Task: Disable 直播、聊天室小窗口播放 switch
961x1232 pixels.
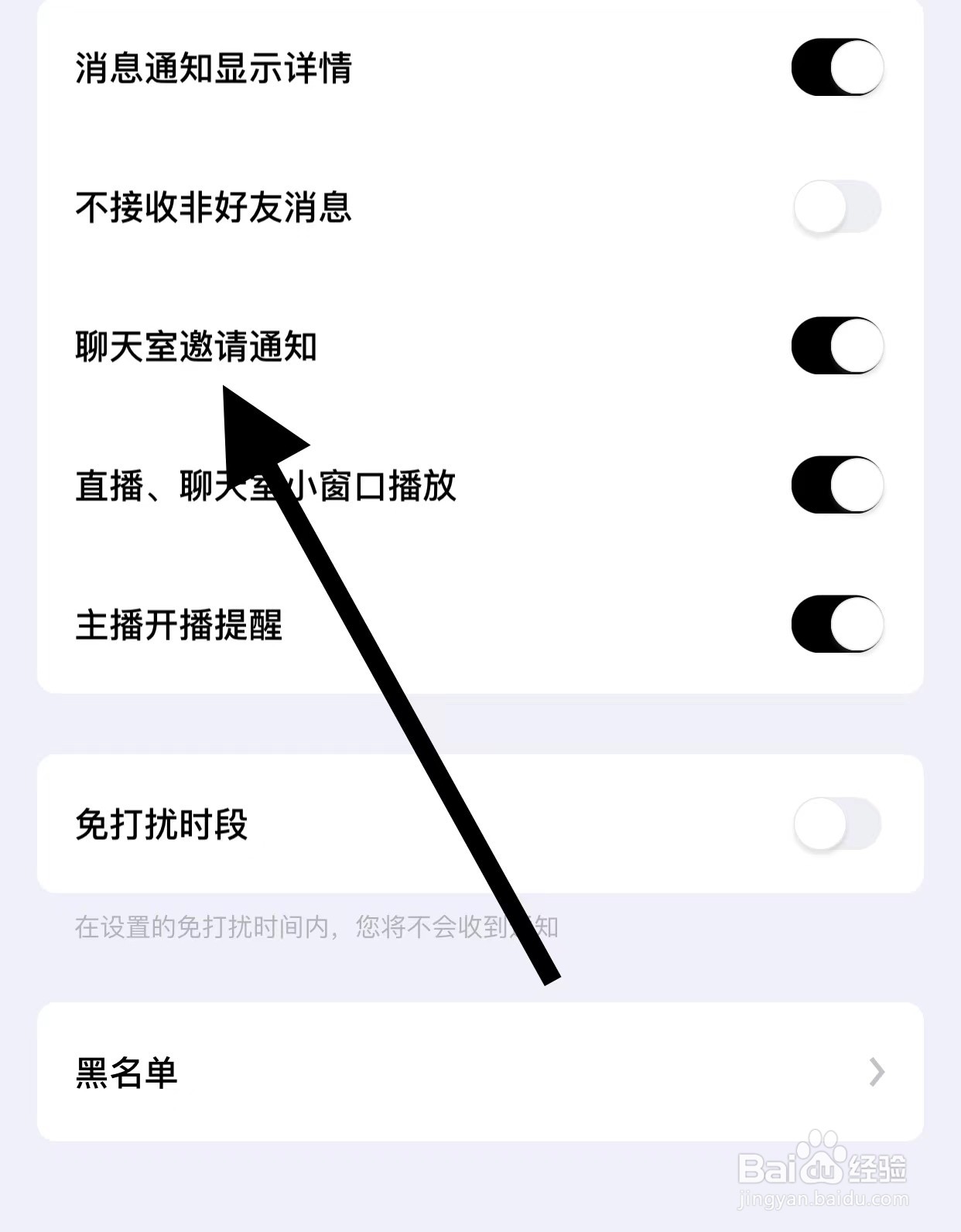Action: [840, 486]
